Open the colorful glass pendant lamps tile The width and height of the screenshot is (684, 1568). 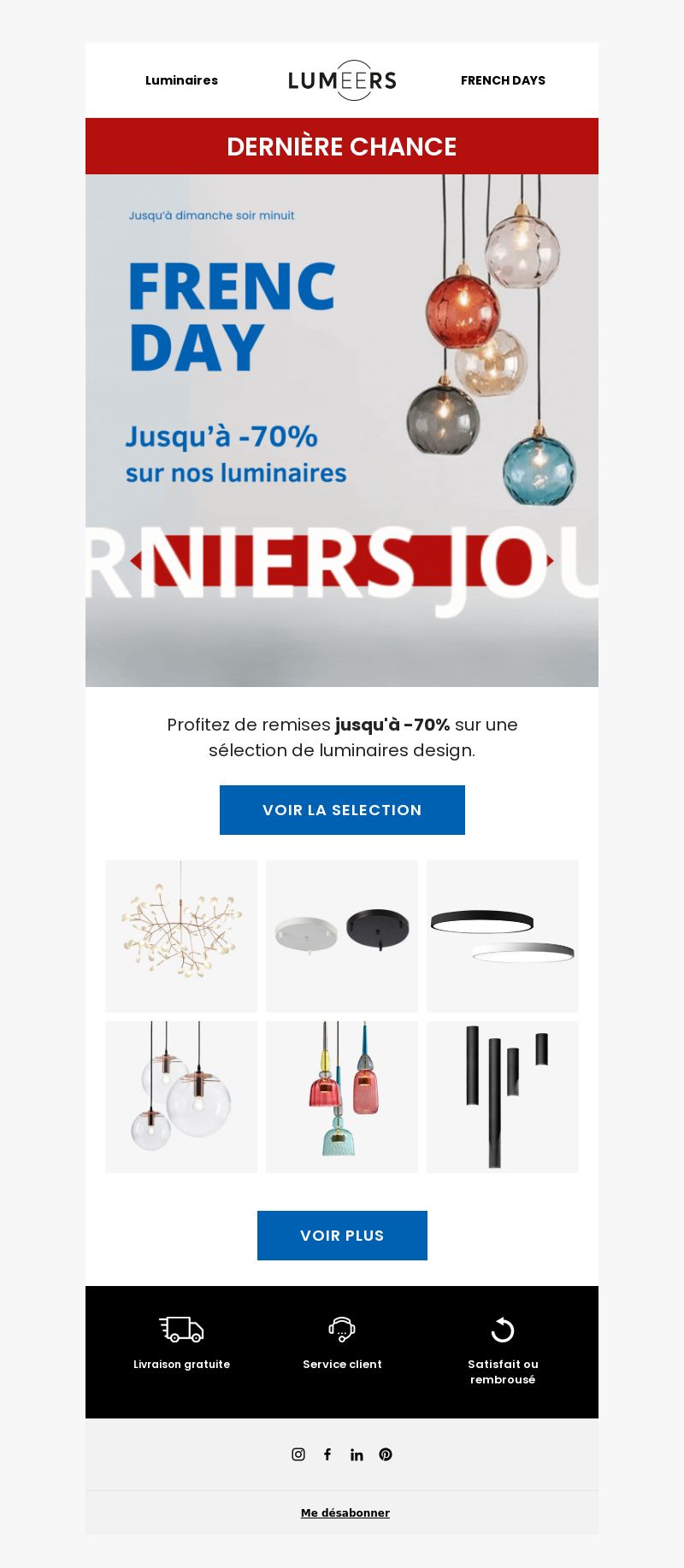pos(342,1097)
